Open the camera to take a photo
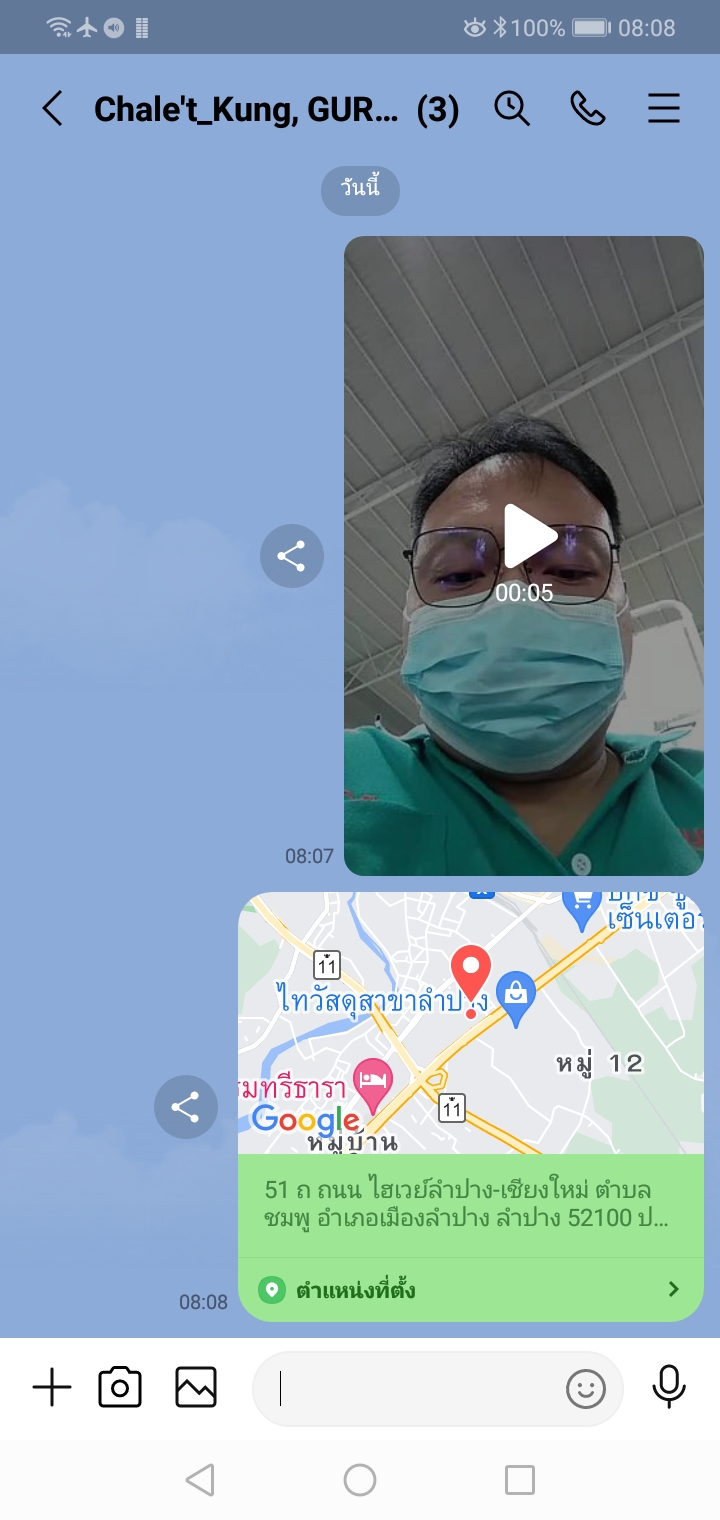 click(120, 1388)
